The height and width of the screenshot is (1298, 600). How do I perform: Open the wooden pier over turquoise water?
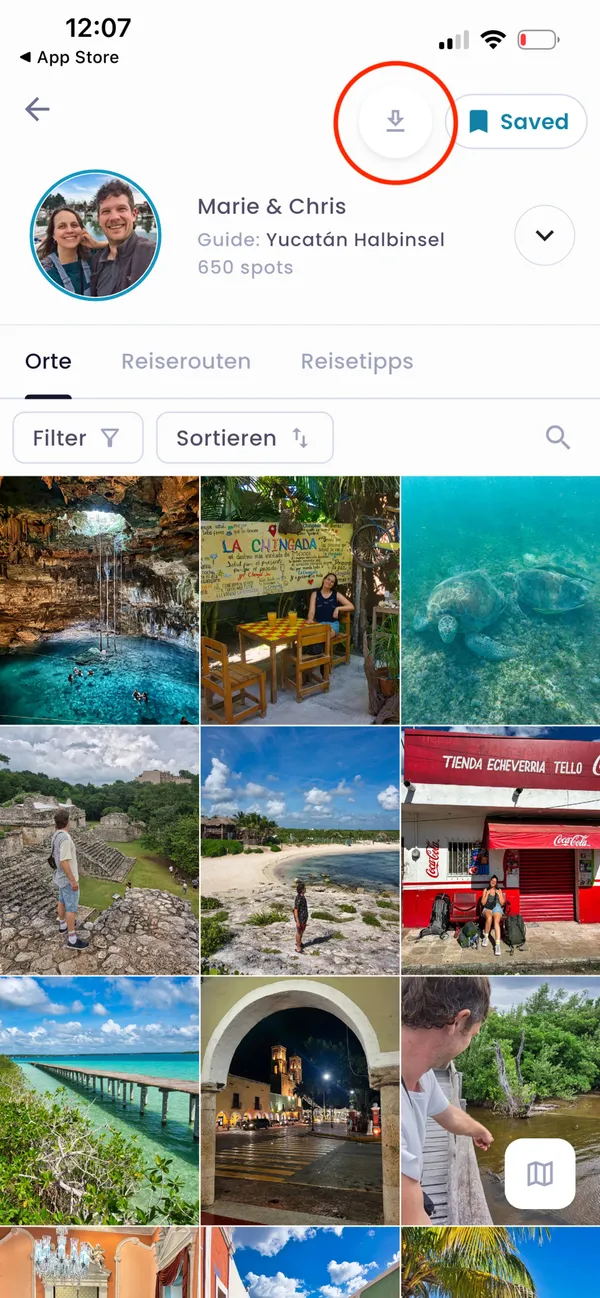click(99, 1100)
